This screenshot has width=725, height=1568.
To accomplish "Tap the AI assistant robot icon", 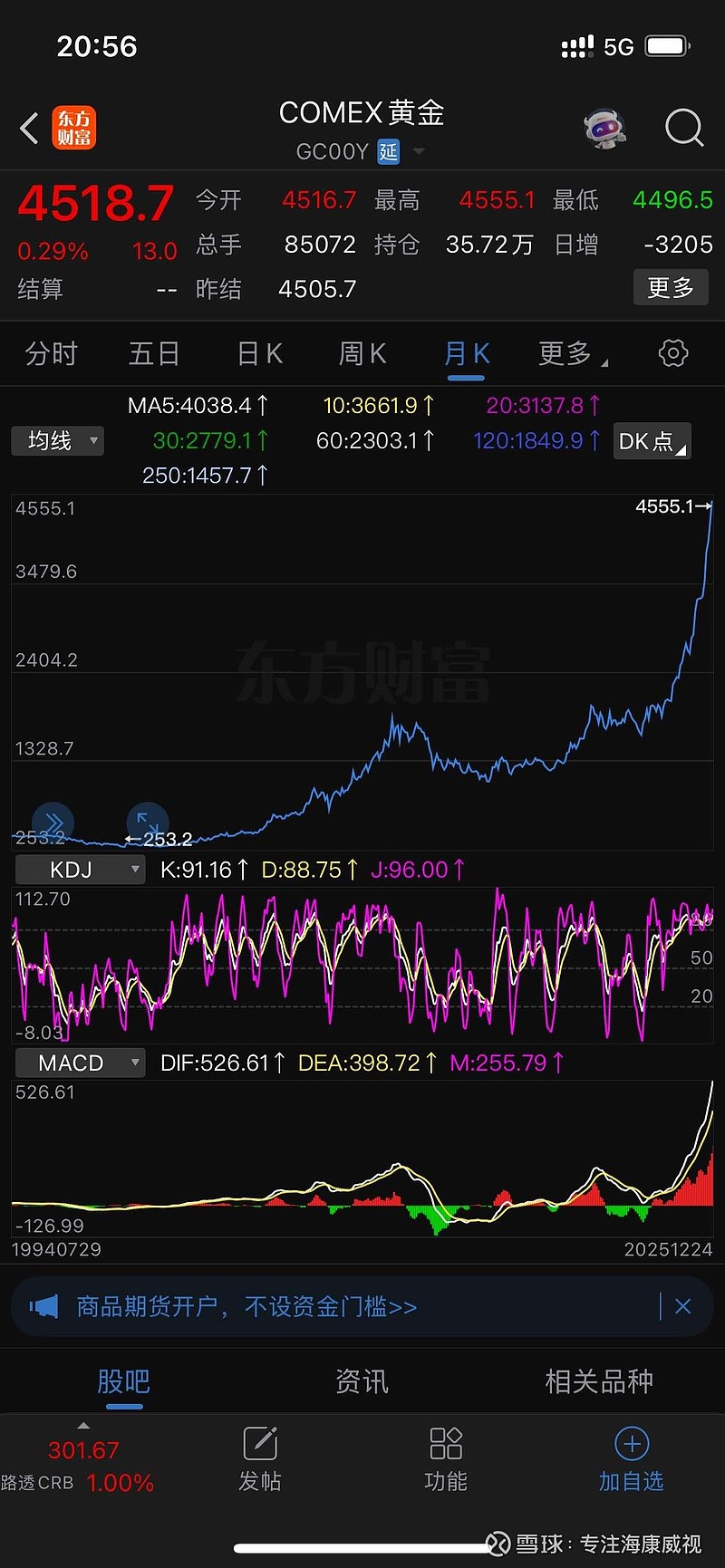I will [604, 129].
